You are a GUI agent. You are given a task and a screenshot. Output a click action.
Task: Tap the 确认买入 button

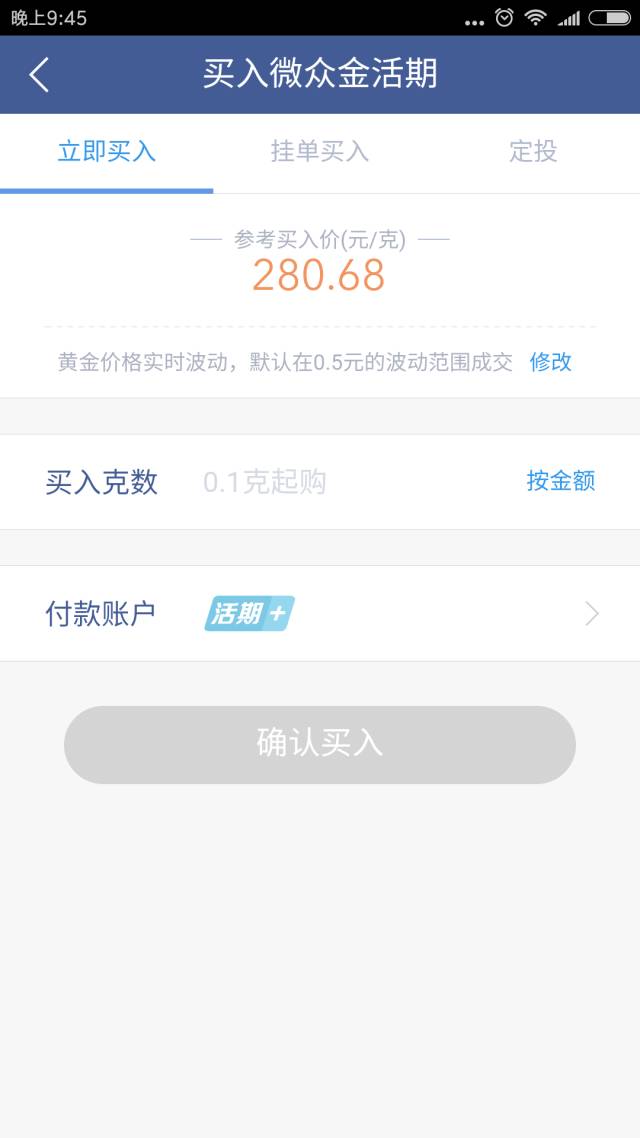[320, 744]
